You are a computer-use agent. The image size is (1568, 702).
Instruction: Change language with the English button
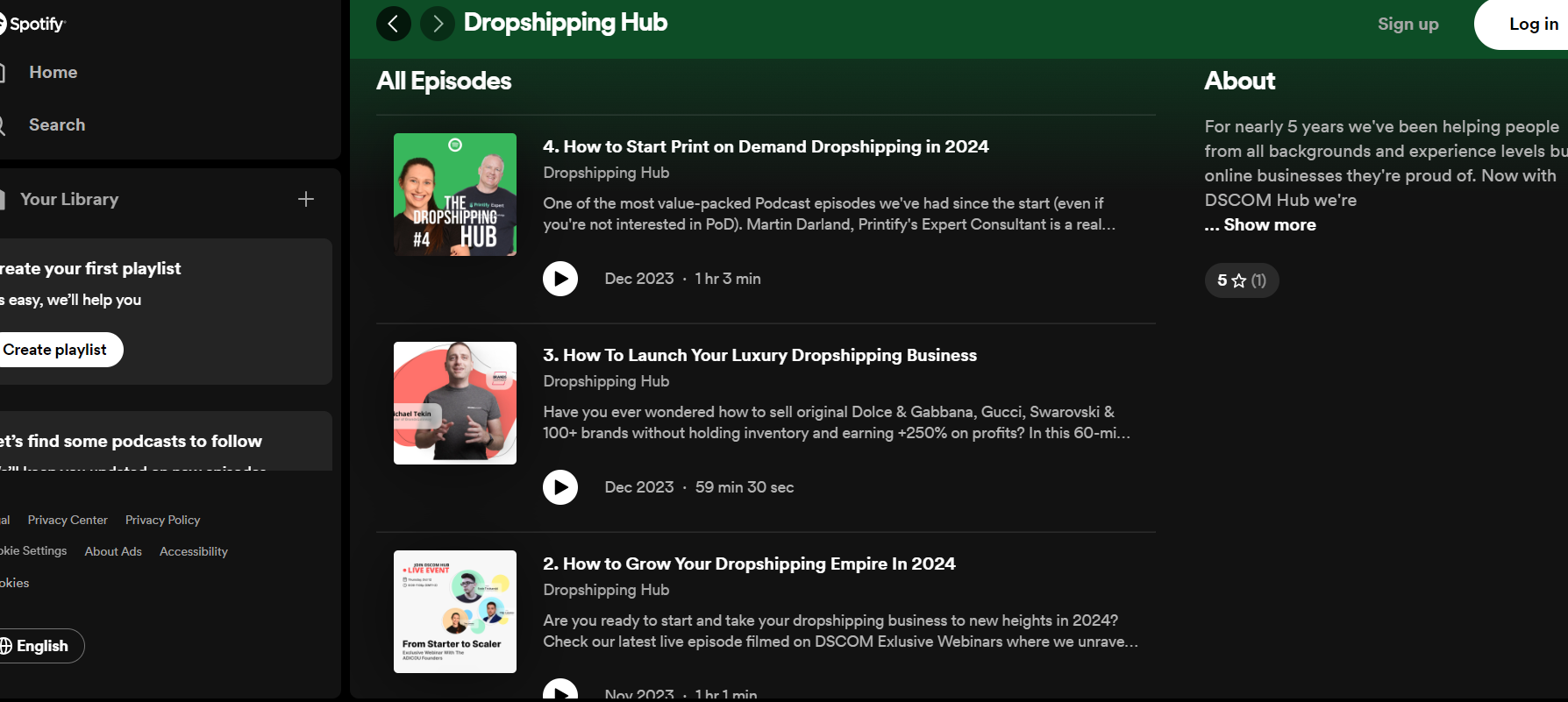[x=40, y=646]
